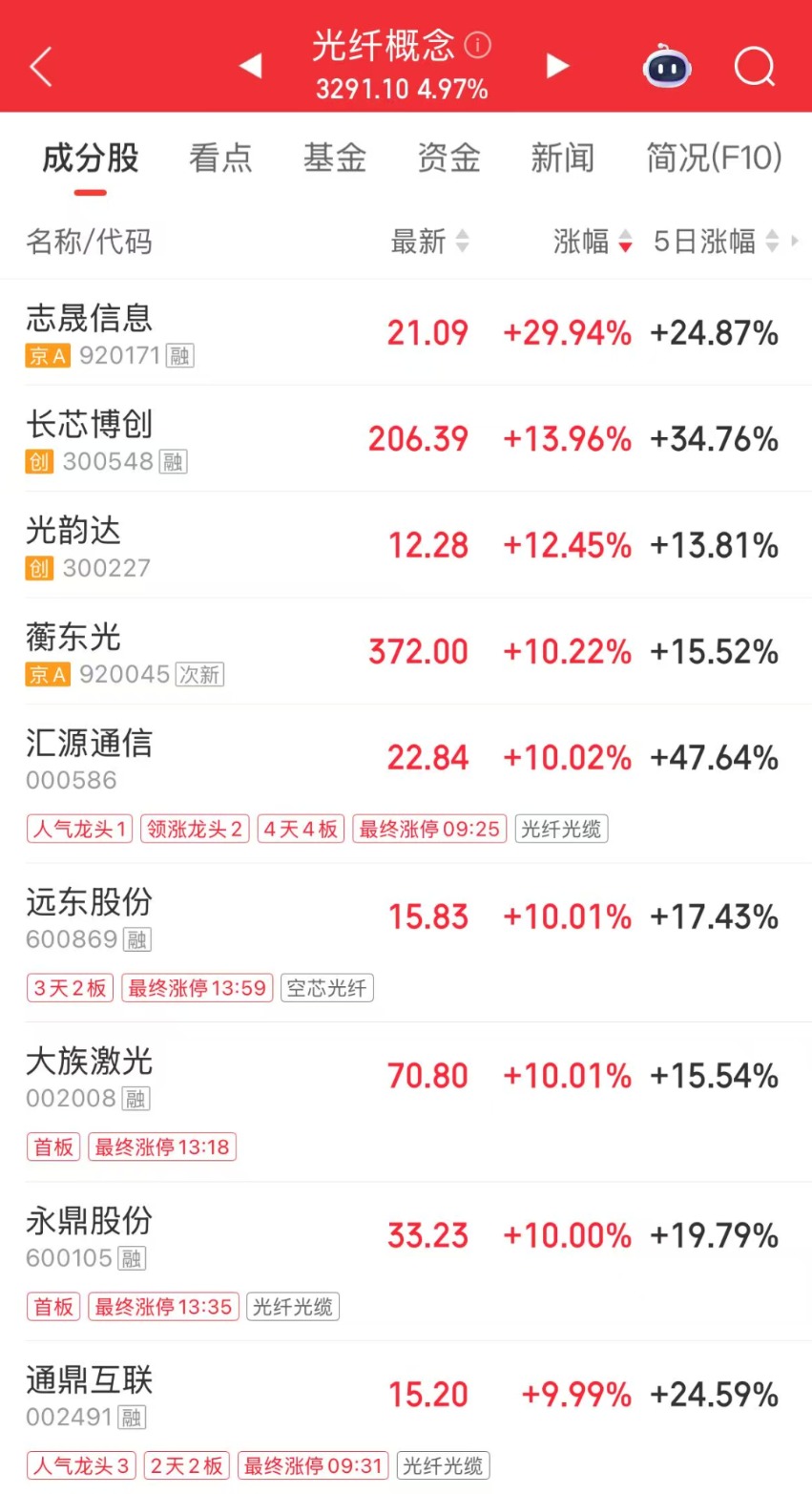Open the search magnifier
The width and height of the screenshot is (812, 1494).
click(754, 67)
